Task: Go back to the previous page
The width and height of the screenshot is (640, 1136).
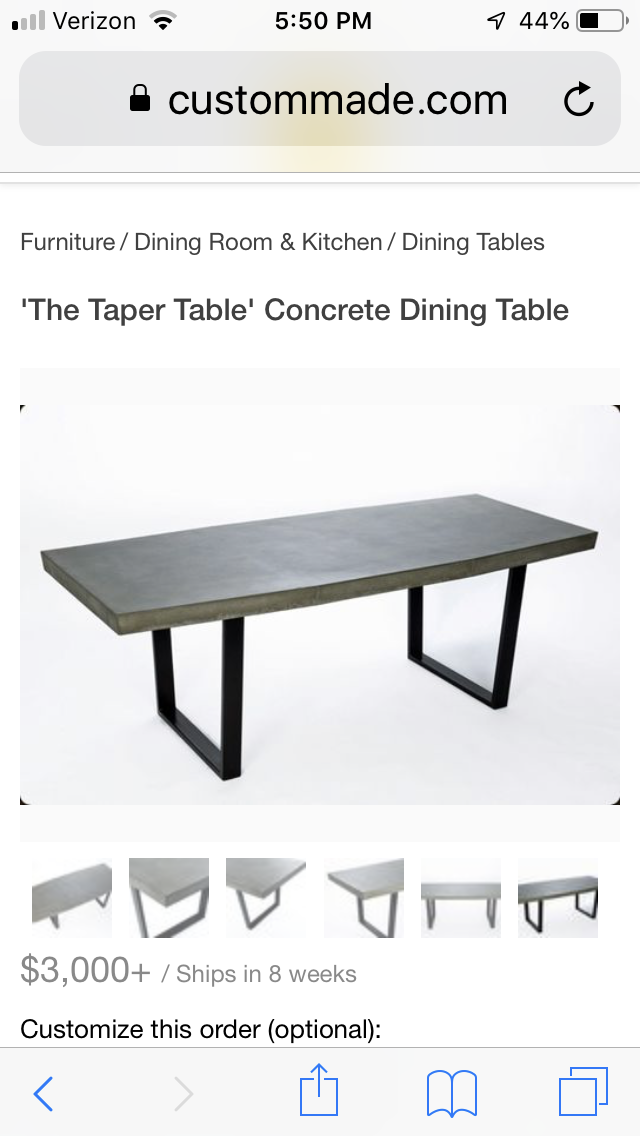Action: 43,1093
